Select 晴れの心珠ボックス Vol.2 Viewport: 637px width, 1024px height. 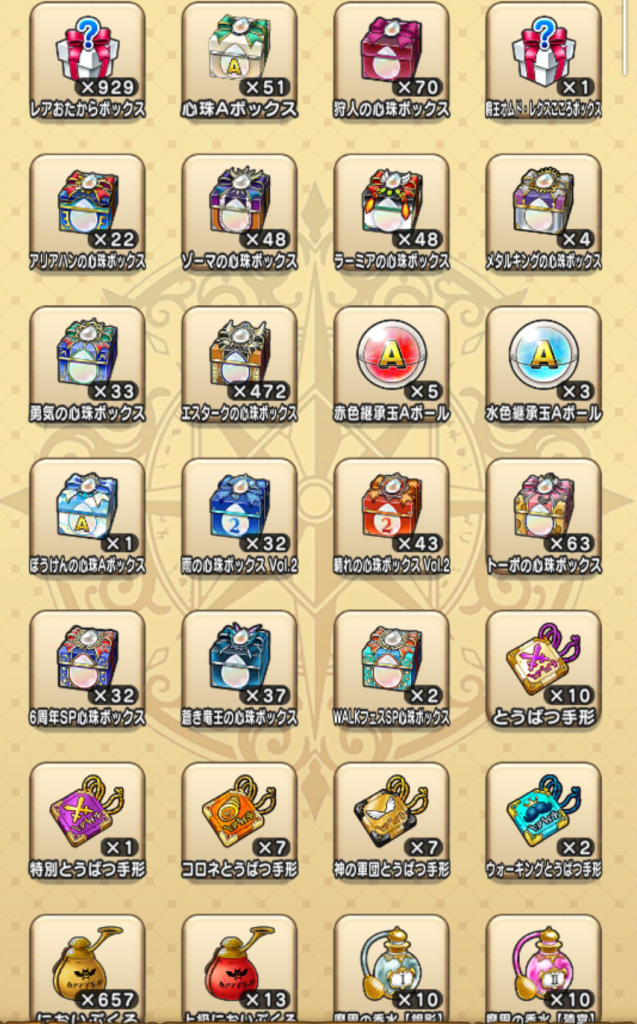(391, 512)
